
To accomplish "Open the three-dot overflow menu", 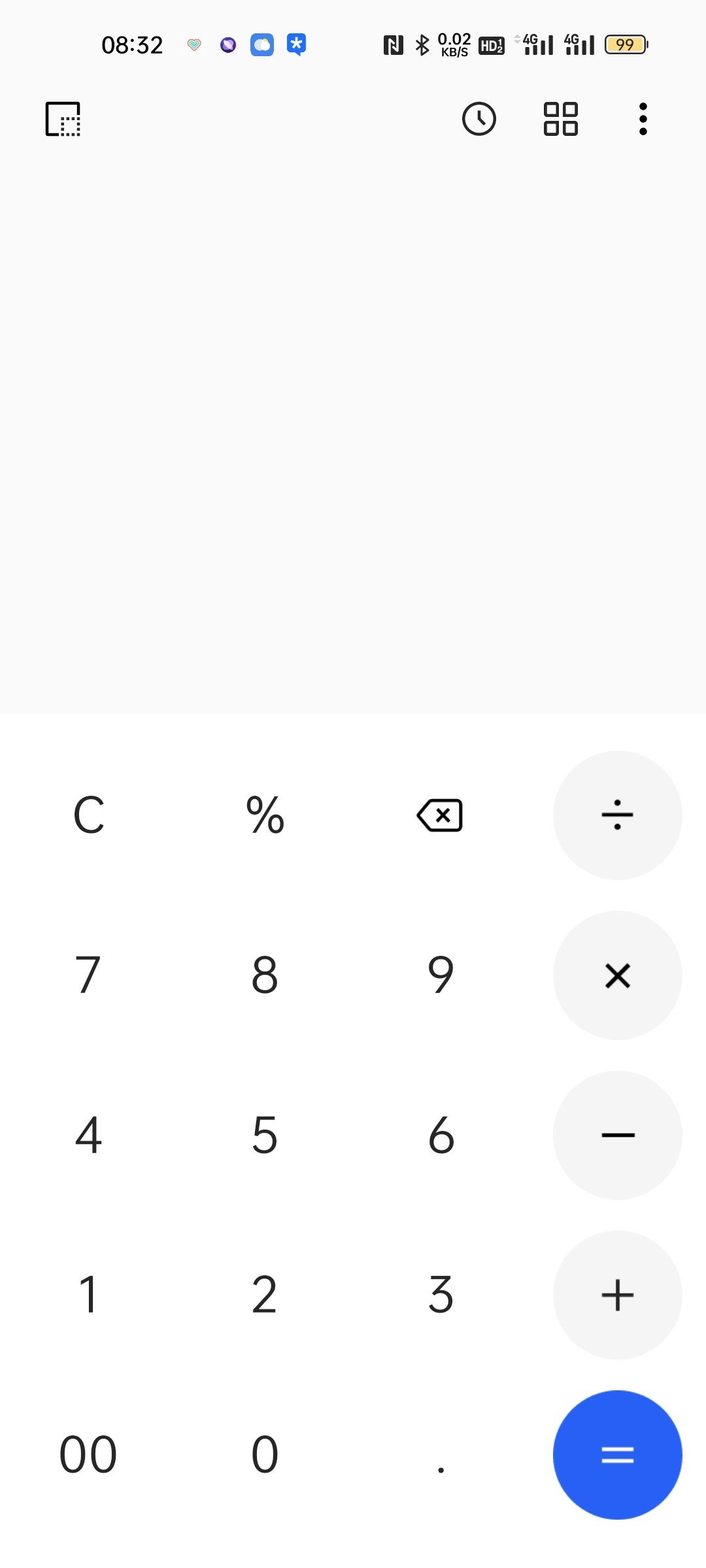I will (x=643, y=119).
